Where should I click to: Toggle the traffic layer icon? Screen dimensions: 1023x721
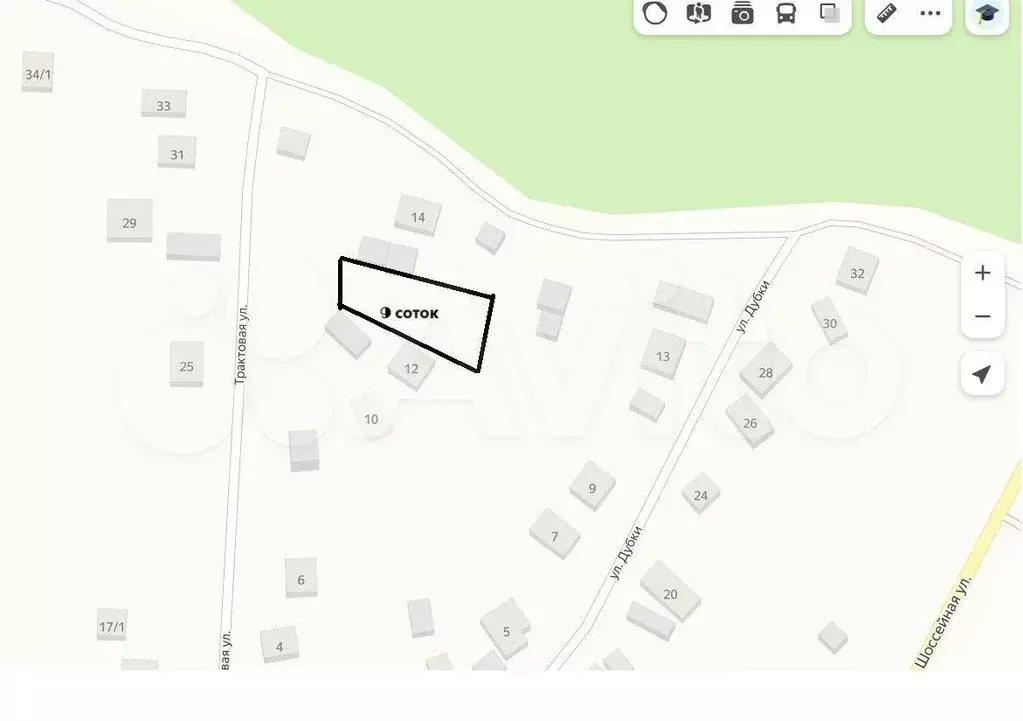pyautogui.click(x=655, y=13)
